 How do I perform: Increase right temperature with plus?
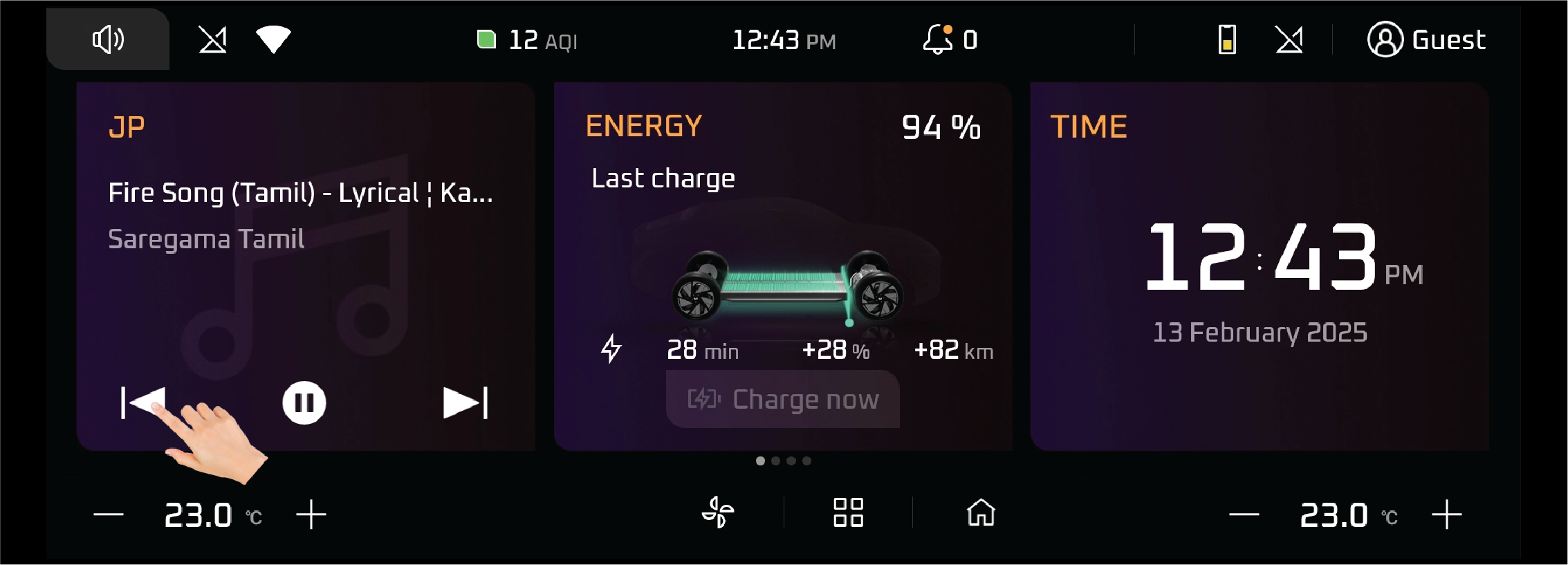[x=1446, y=515]
